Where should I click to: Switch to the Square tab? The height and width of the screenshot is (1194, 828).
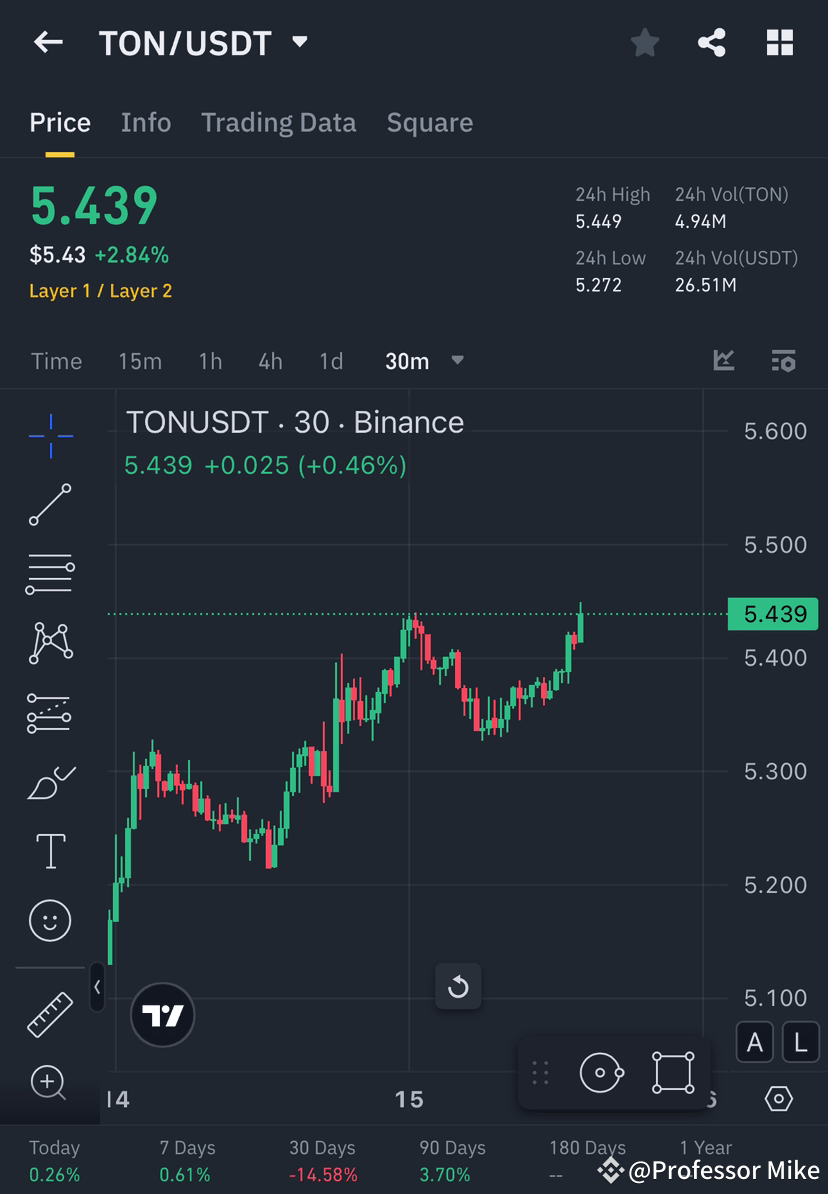tap(429, 122)
